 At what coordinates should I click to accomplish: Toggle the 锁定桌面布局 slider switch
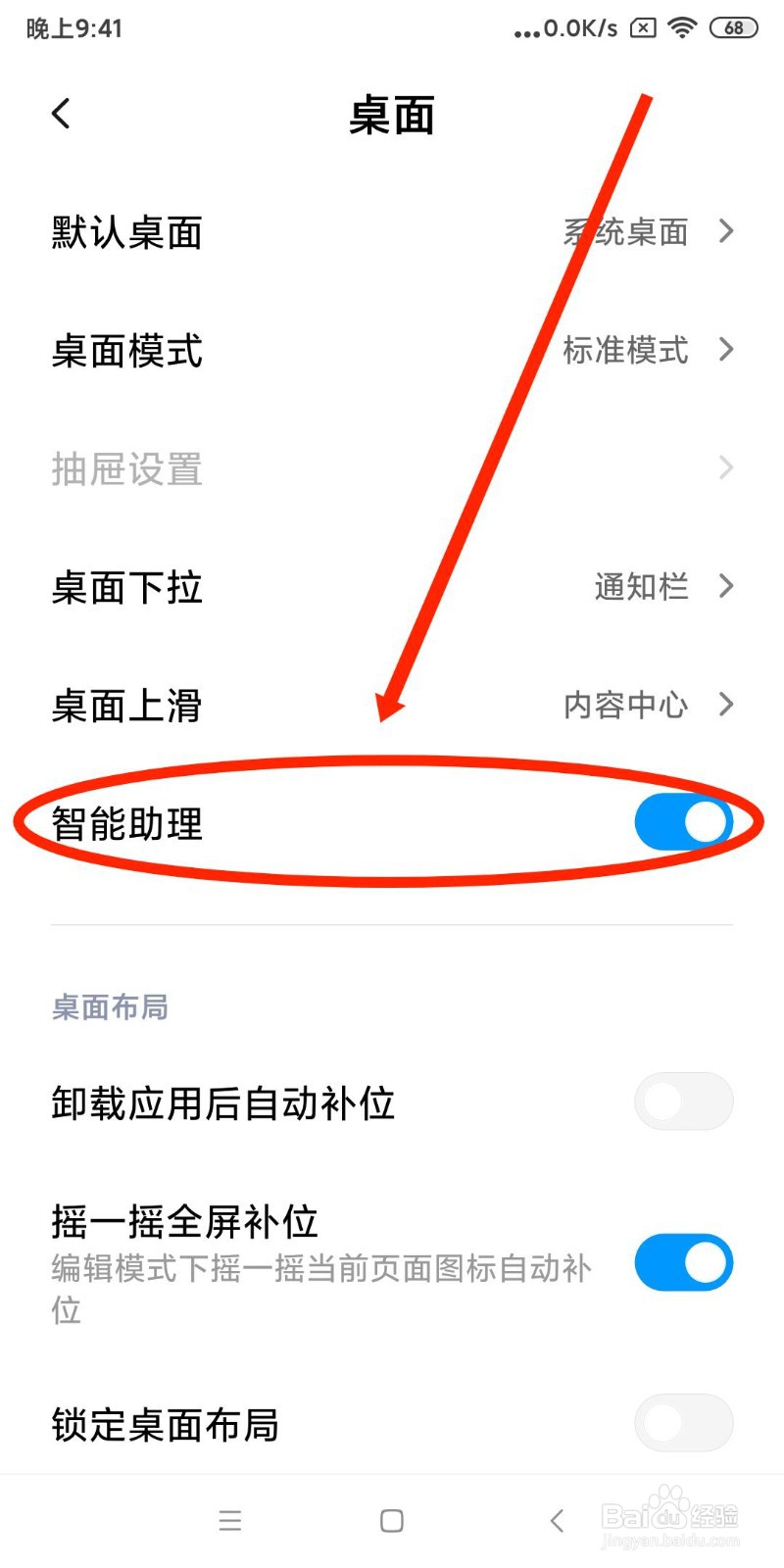683,1423
